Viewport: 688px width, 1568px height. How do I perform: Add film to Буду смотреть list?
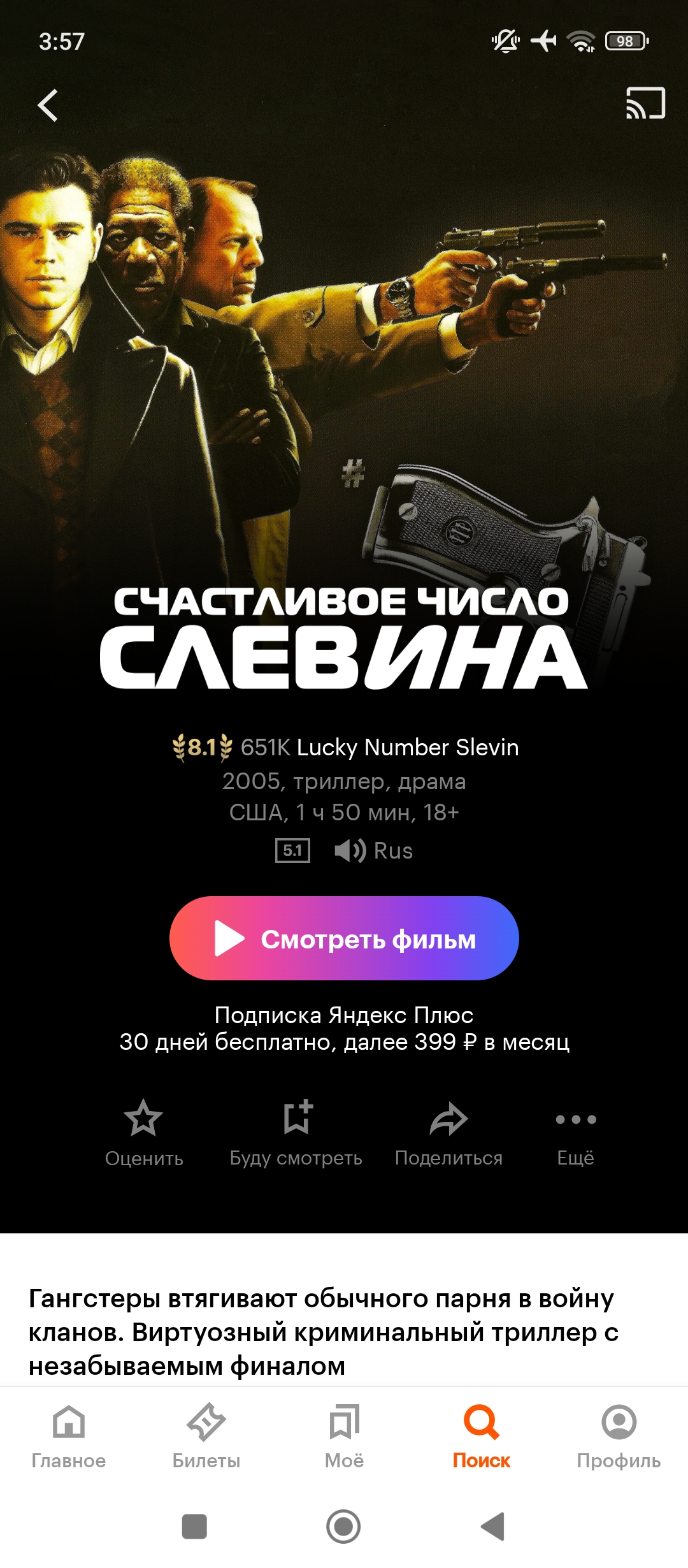click(x=296, y=1133)
